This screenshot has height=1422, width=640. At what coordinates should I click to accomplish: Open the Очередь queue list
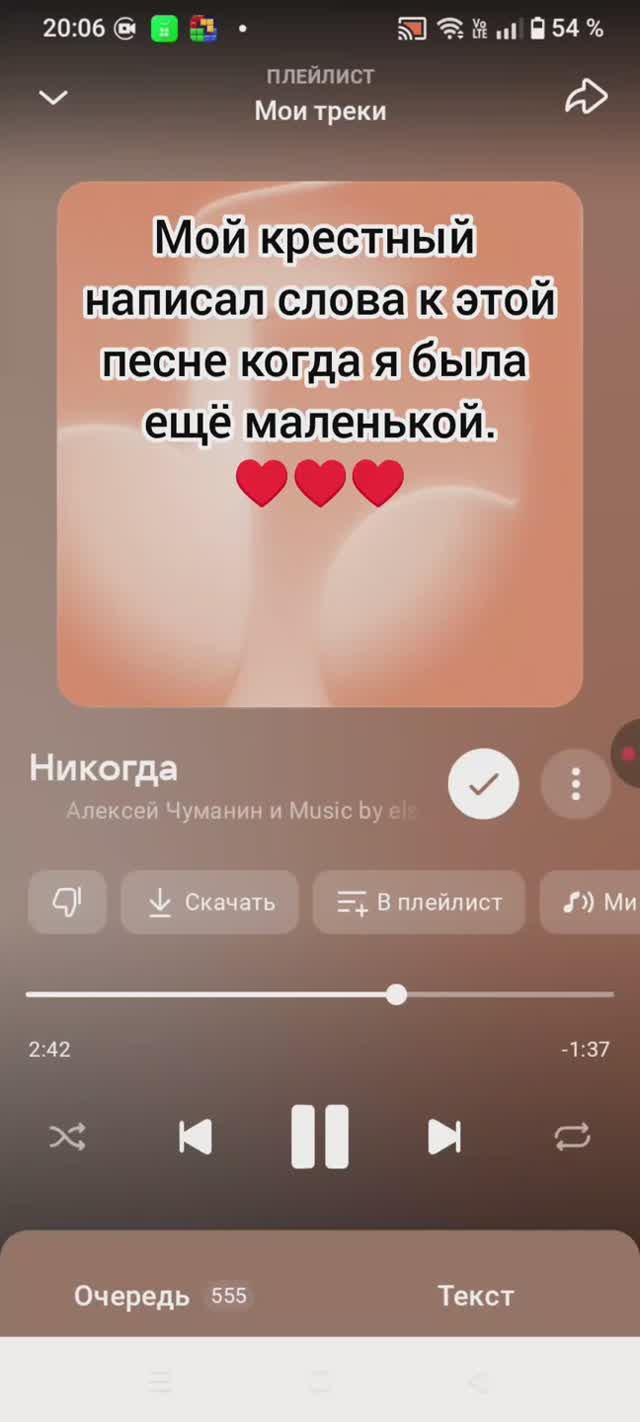(x=160, y=1296)
